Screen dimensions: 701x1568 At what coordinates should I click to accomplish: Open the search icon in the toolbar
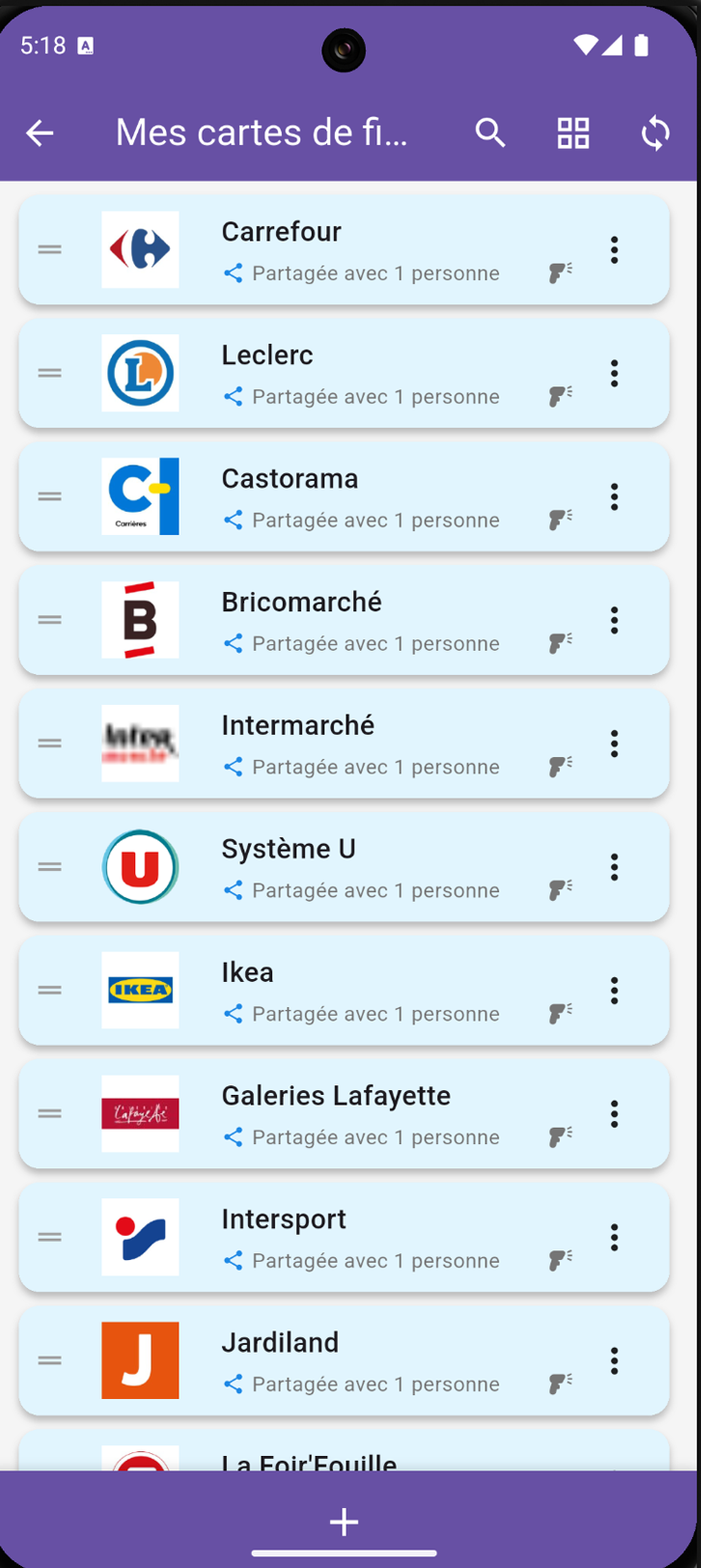tap(491, 133)
